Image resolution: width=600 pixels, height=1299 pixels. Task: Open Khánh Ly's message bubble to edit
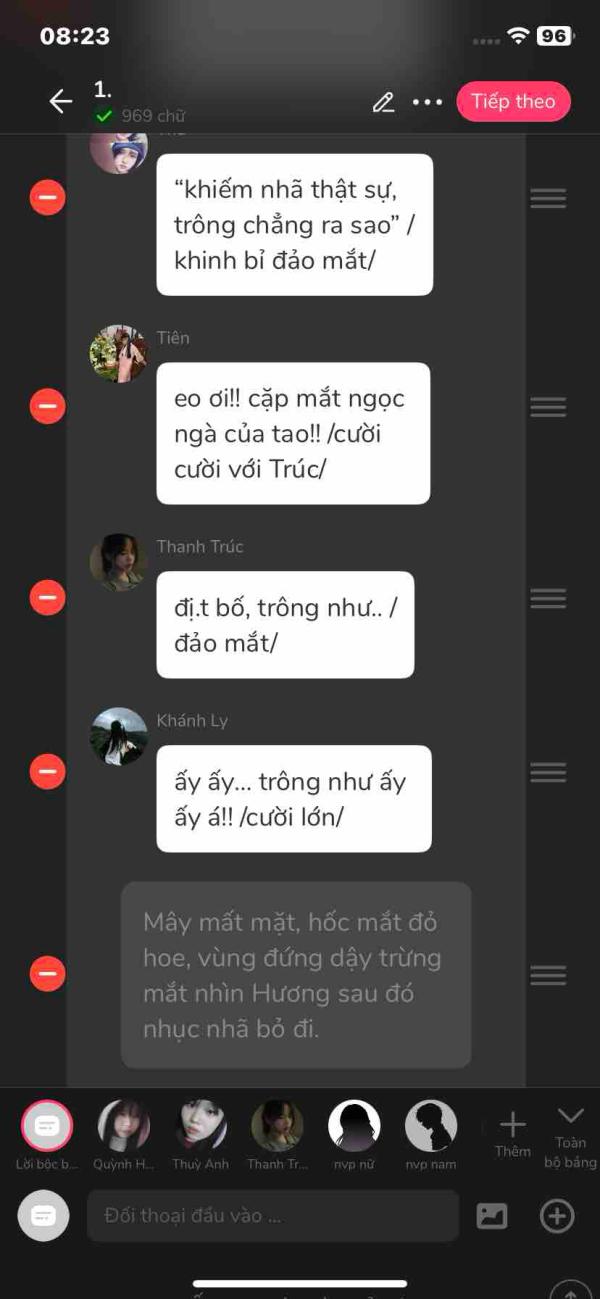click(294, 798)
